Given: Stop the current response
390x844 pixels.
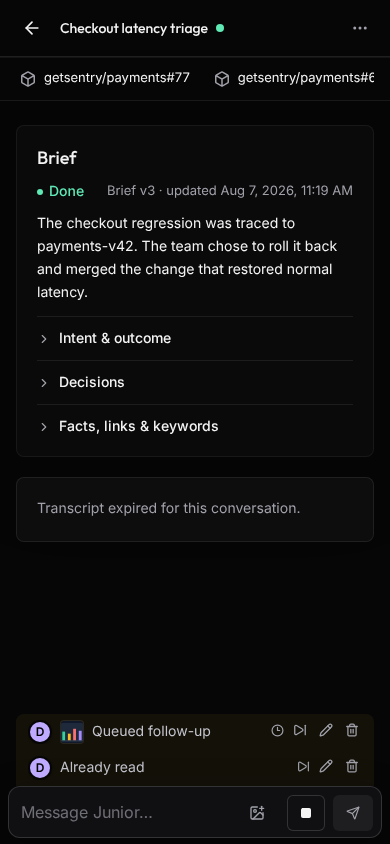Looking at the screenshot, I should 306,813.
